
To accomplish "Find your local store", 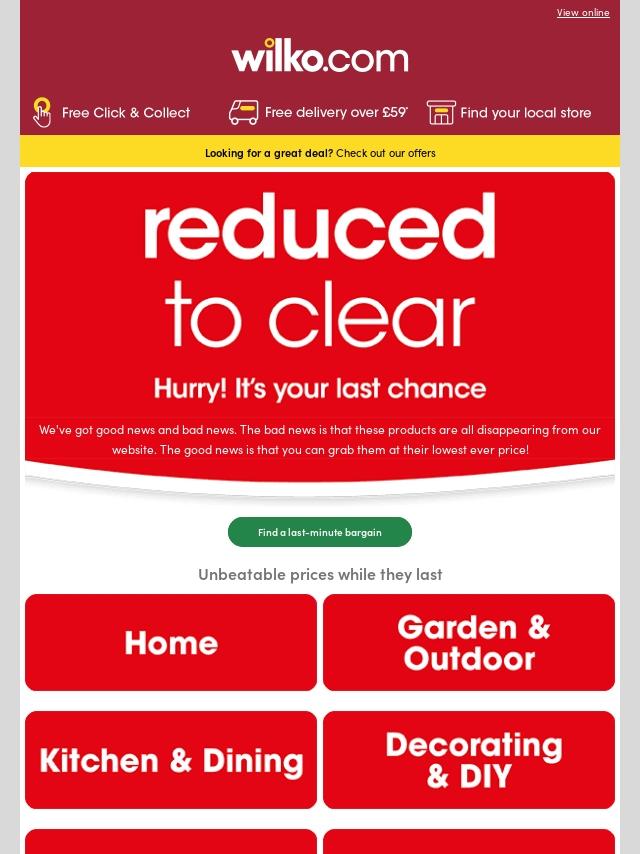I will click(x=510, y=113).
